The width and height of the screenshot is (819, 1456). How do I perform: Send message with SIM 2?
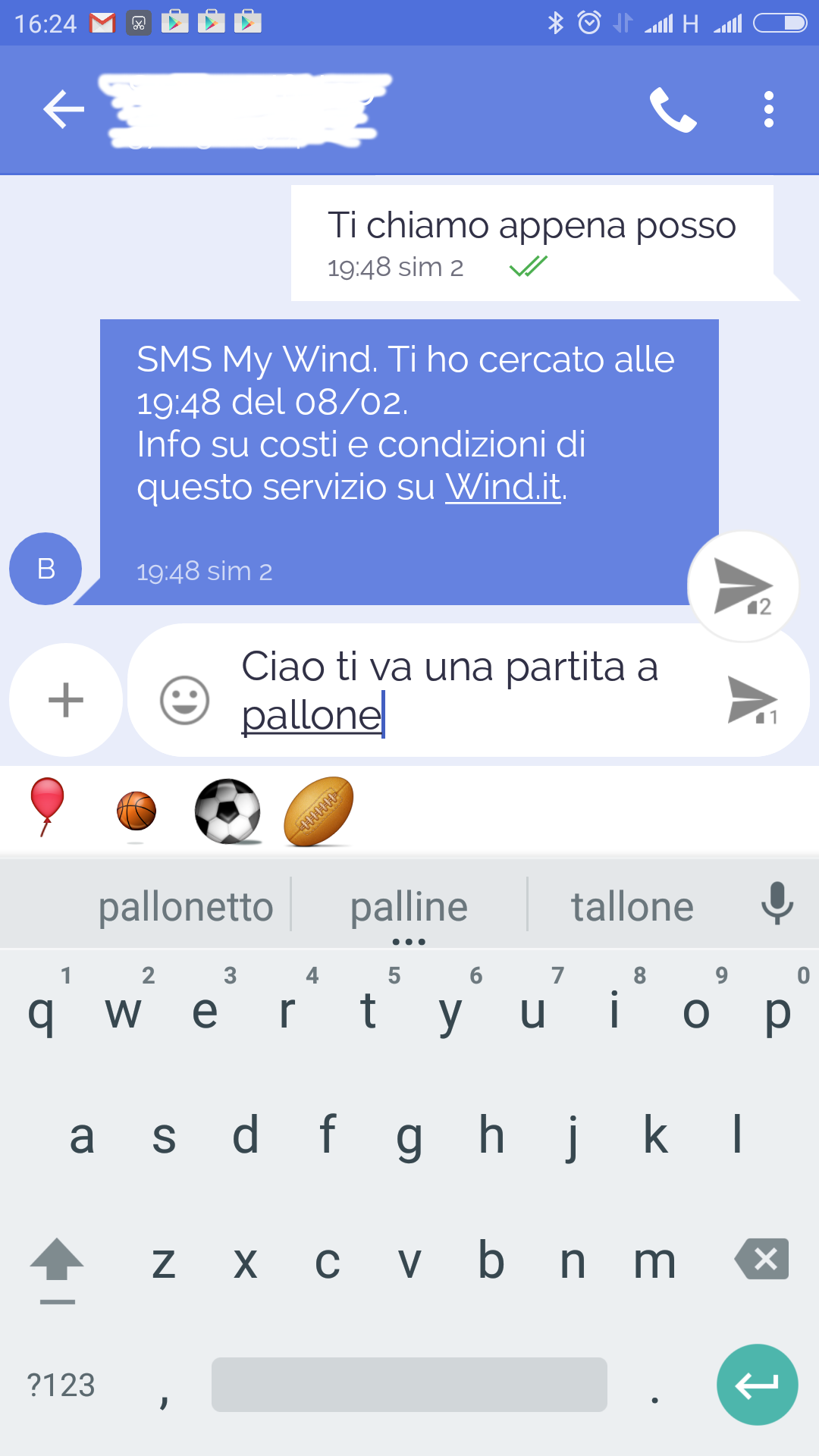[x=743, y=587]
